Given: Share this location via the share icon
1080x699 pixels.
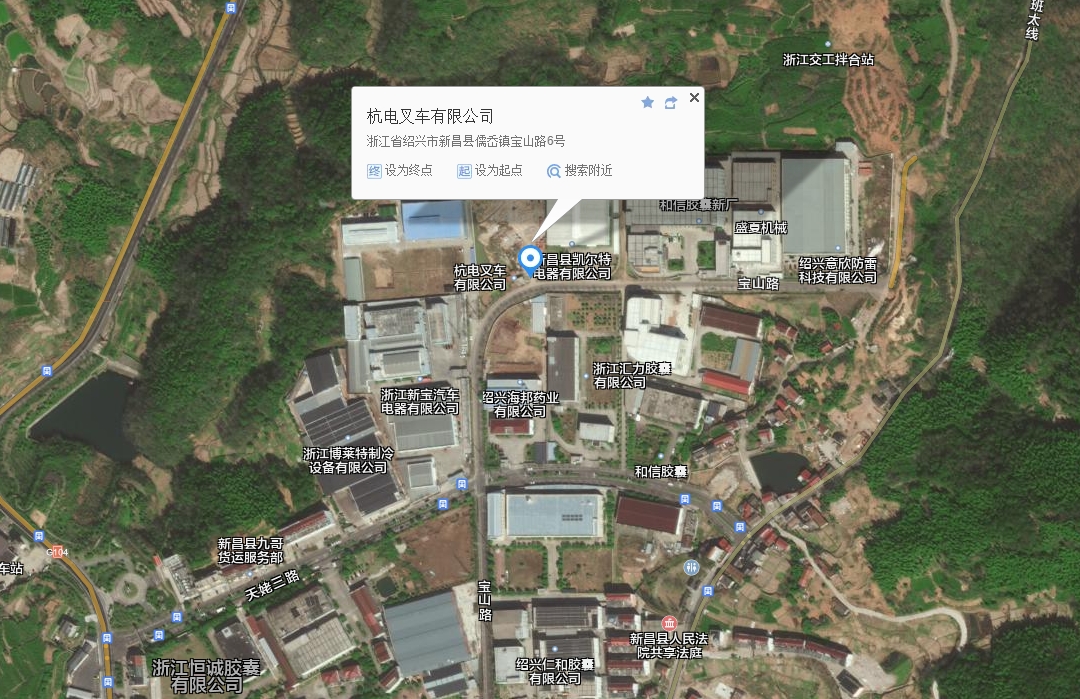Looking at the screenshot, I should coord(670,102).
